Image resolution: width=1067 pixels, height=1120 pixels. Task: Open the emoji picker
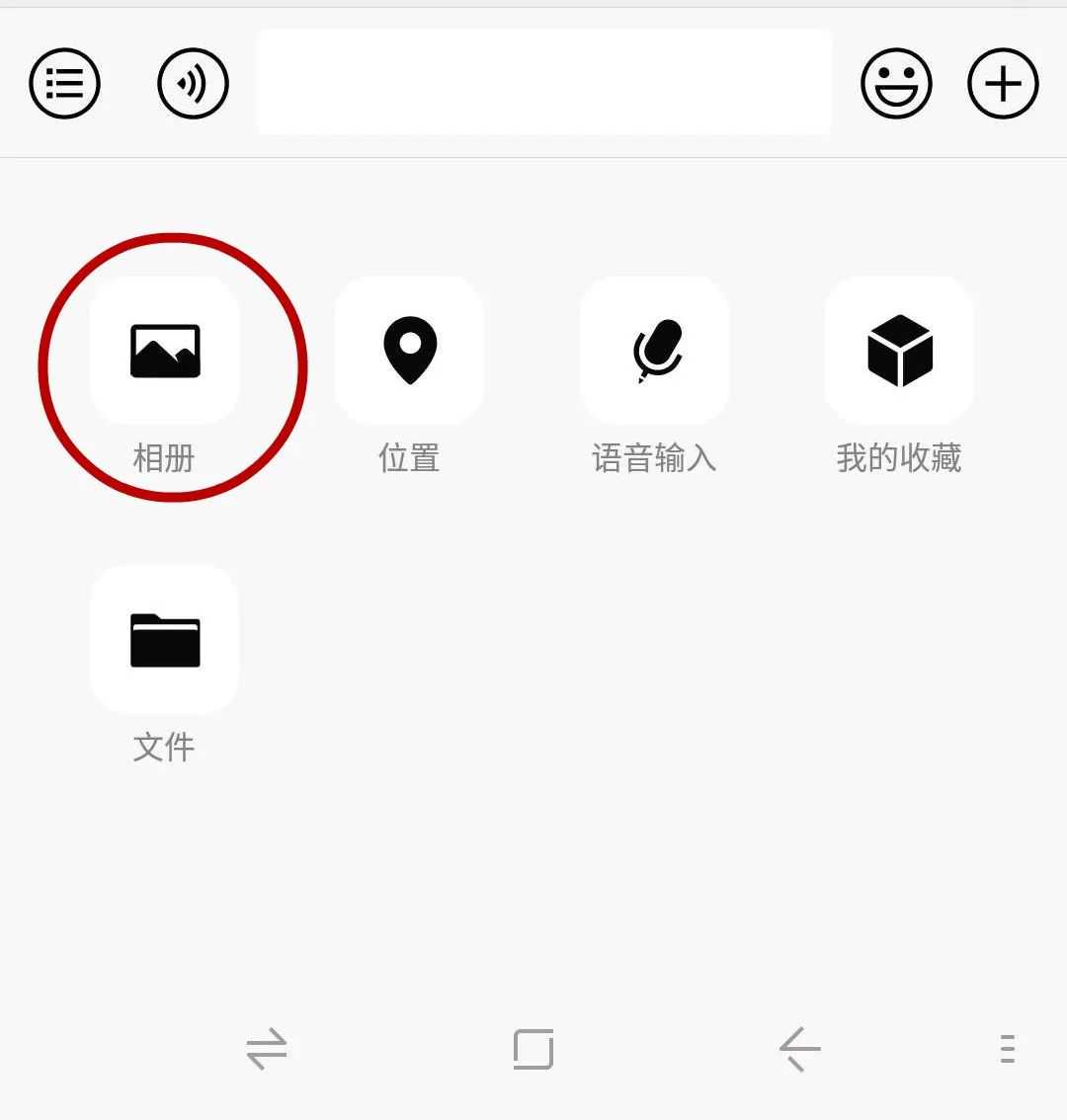[x=896, y=84]
